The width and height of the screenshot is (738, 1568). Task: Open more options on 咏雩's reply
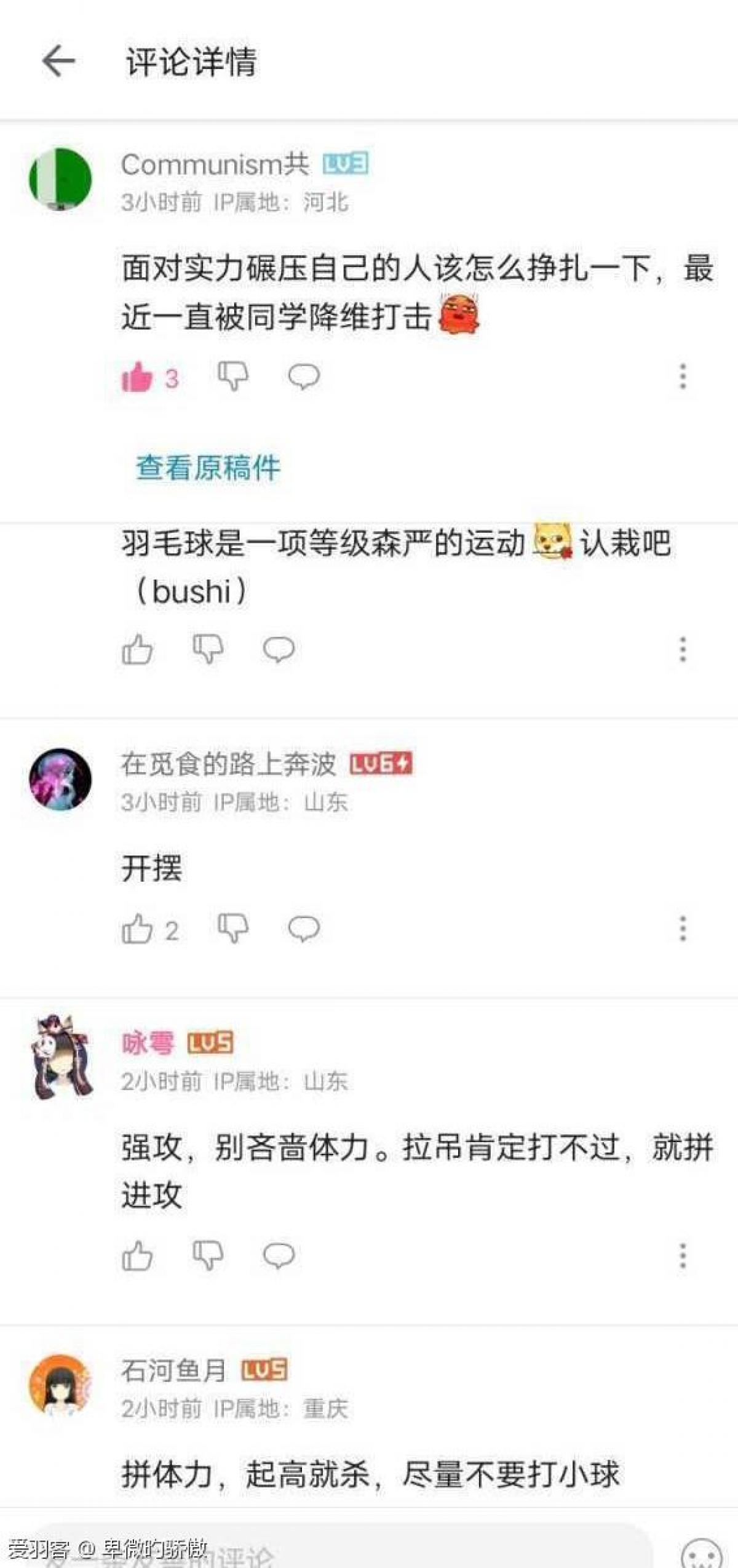(682, 1255)
